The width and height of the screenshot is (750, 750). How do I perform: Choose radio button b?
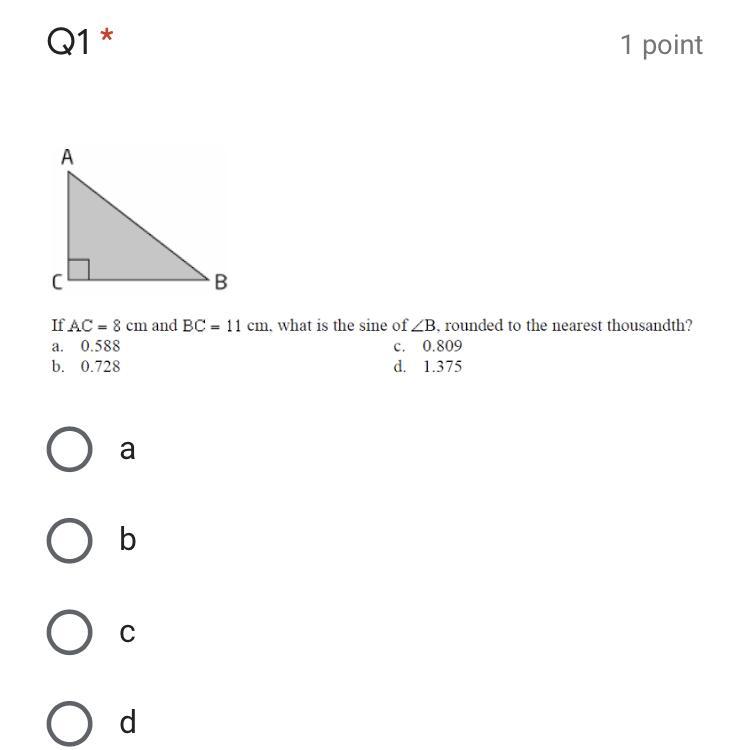click(70, 540)
